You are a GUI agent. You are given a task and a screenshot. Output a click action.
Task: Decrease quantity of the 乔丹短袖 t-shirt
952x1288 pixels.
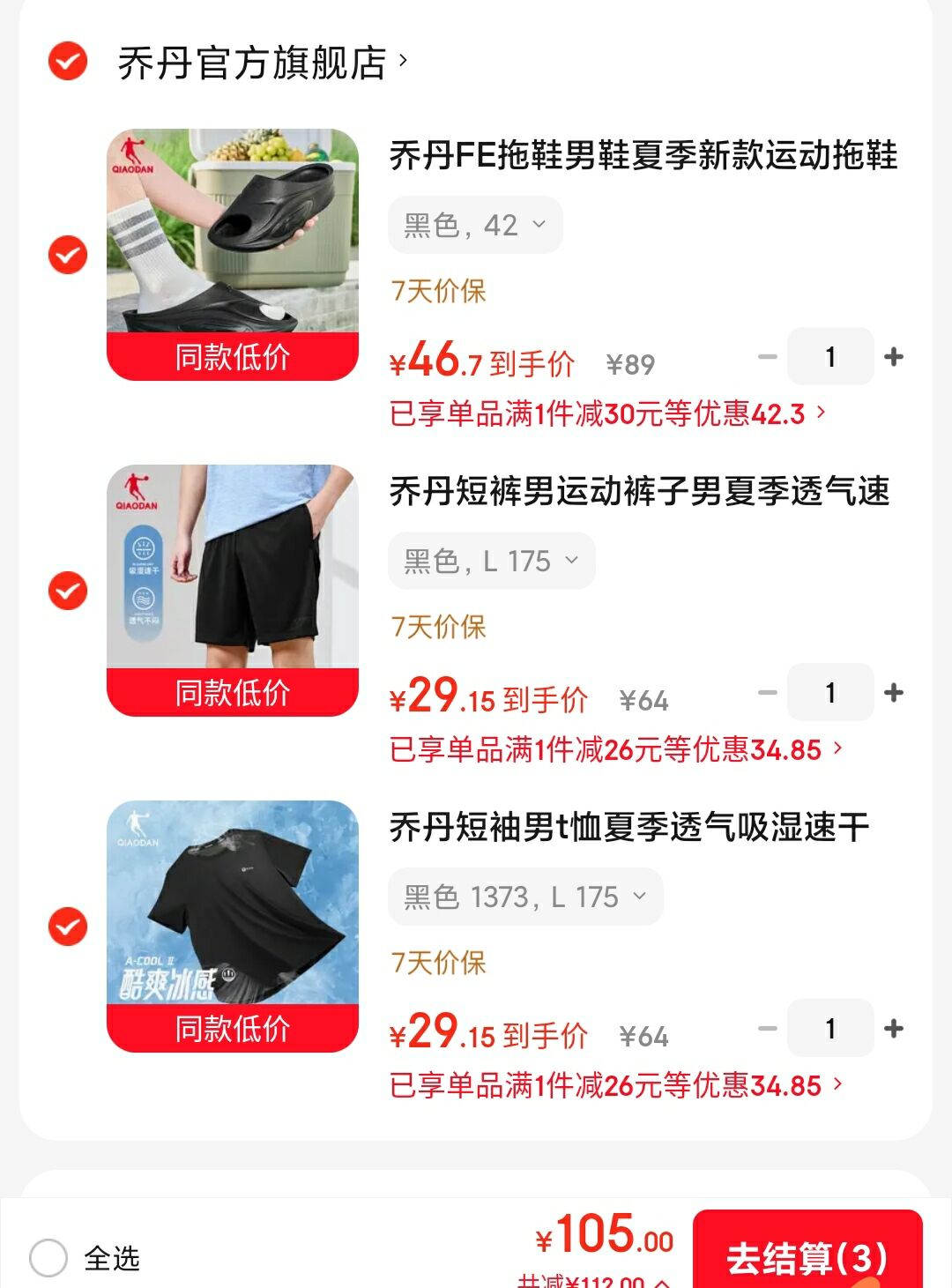click(768, 1029)
